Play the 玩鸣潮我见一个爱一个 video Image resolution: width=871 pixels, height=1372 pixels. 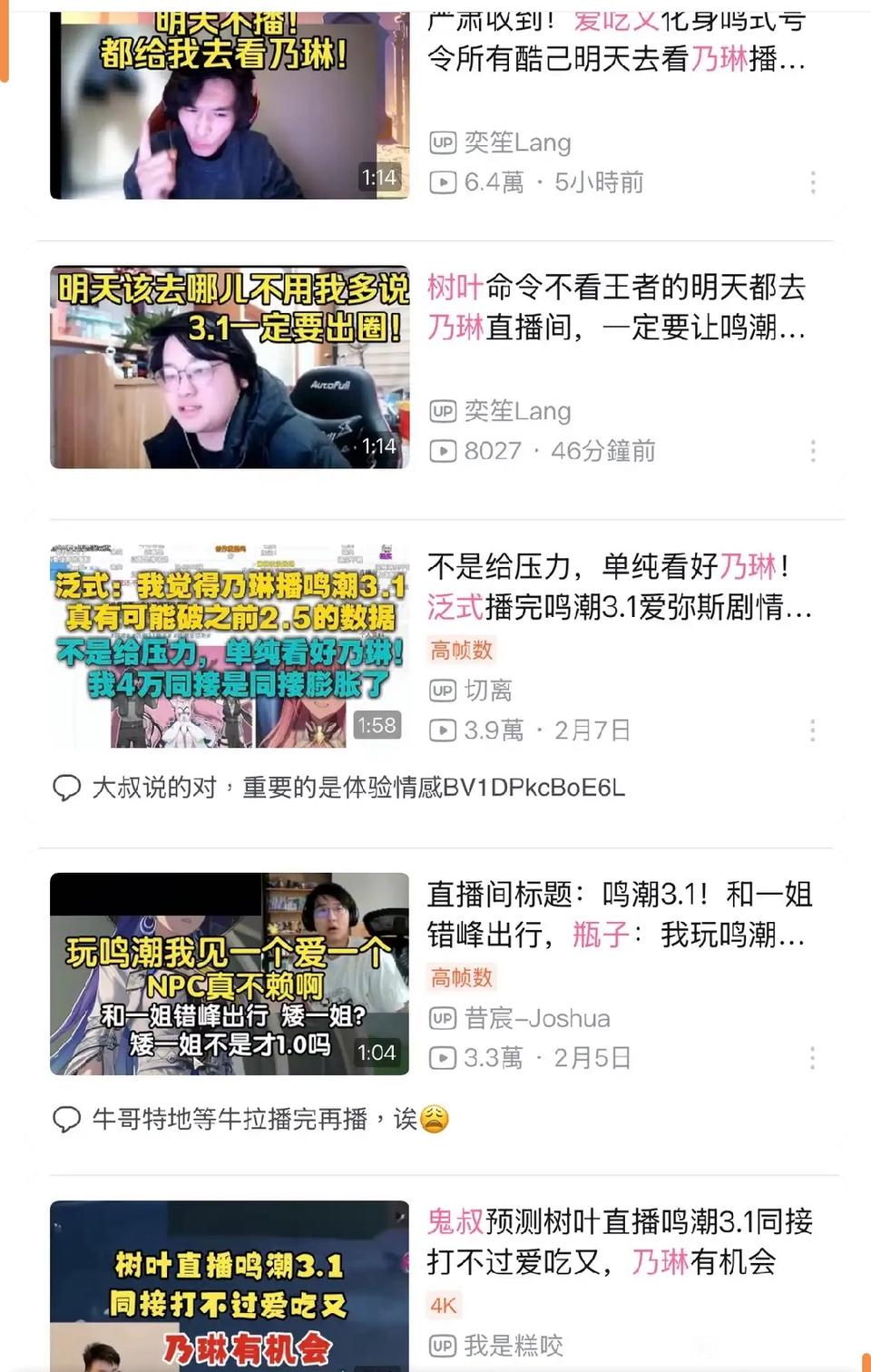[229, 974]
